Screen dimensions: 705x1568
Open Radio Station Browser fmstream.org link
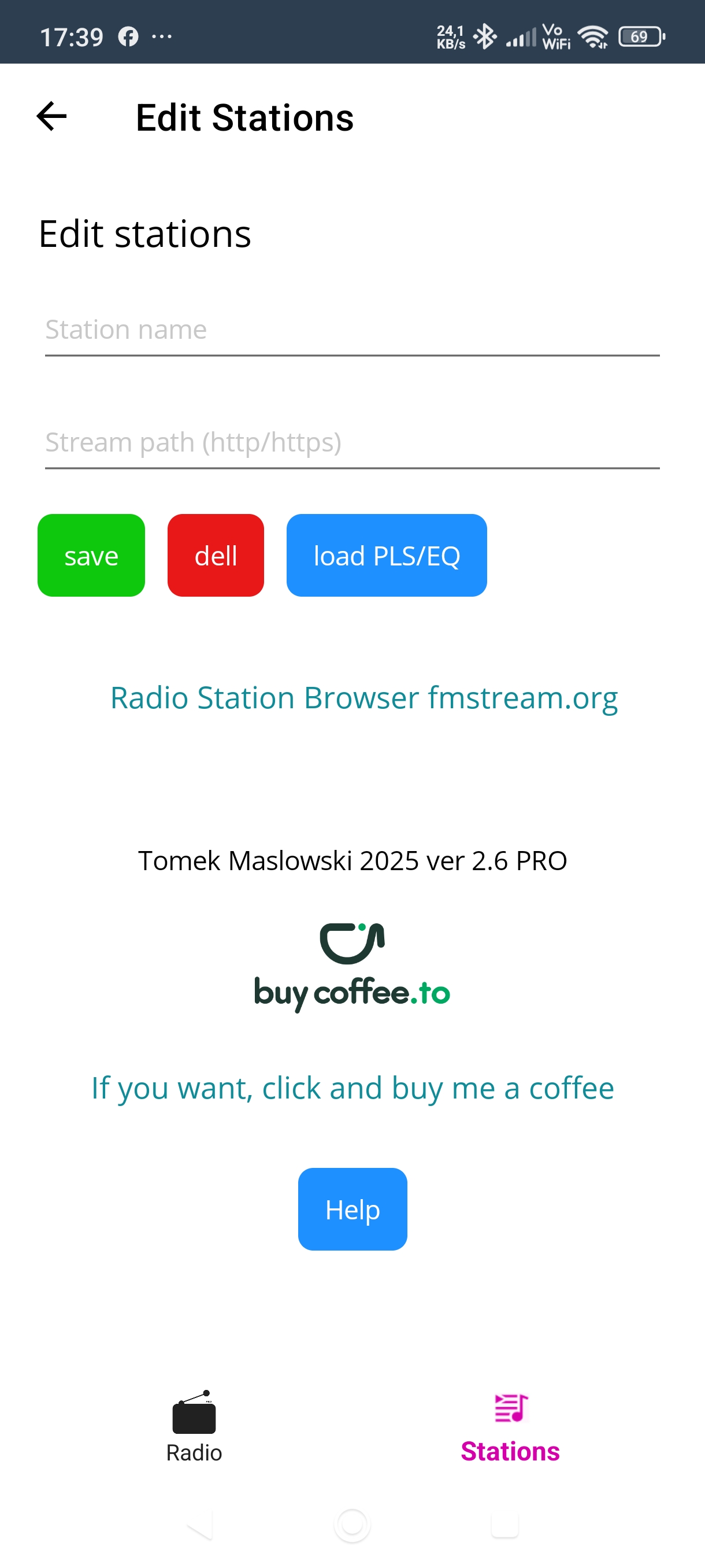363,698
